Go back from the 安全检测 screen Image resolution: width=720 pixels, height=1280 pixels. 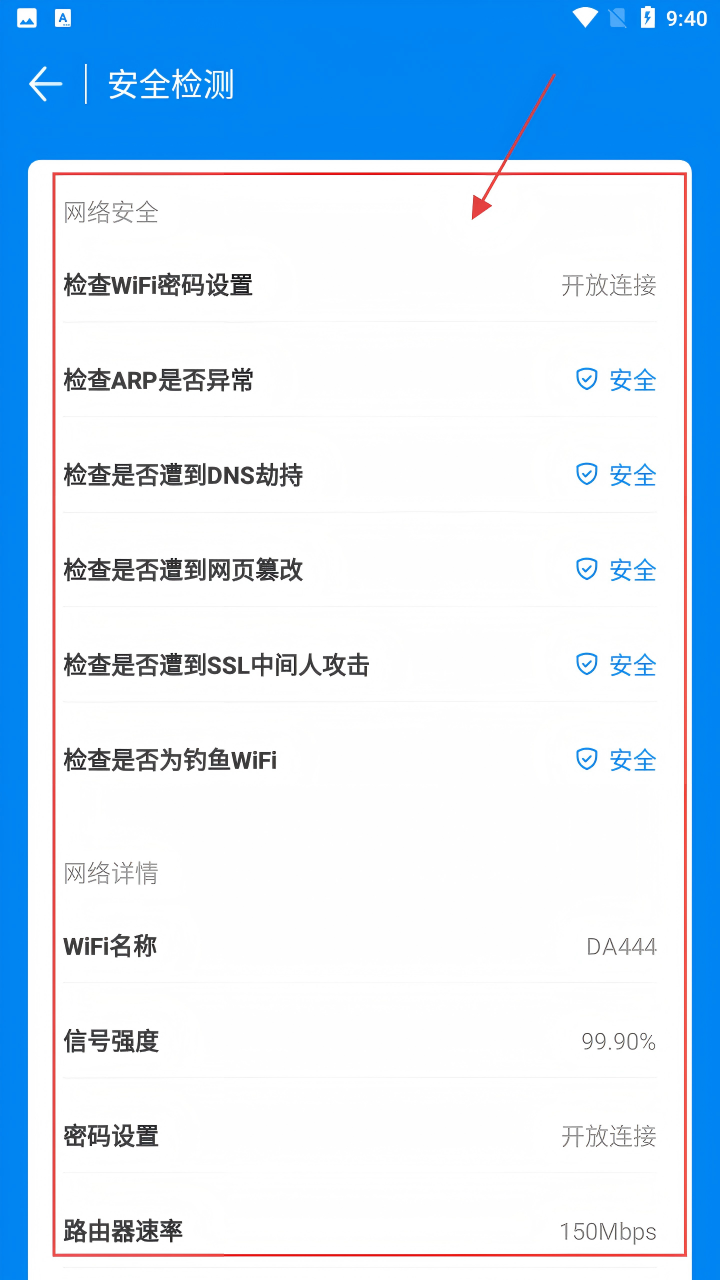(46, 84)
